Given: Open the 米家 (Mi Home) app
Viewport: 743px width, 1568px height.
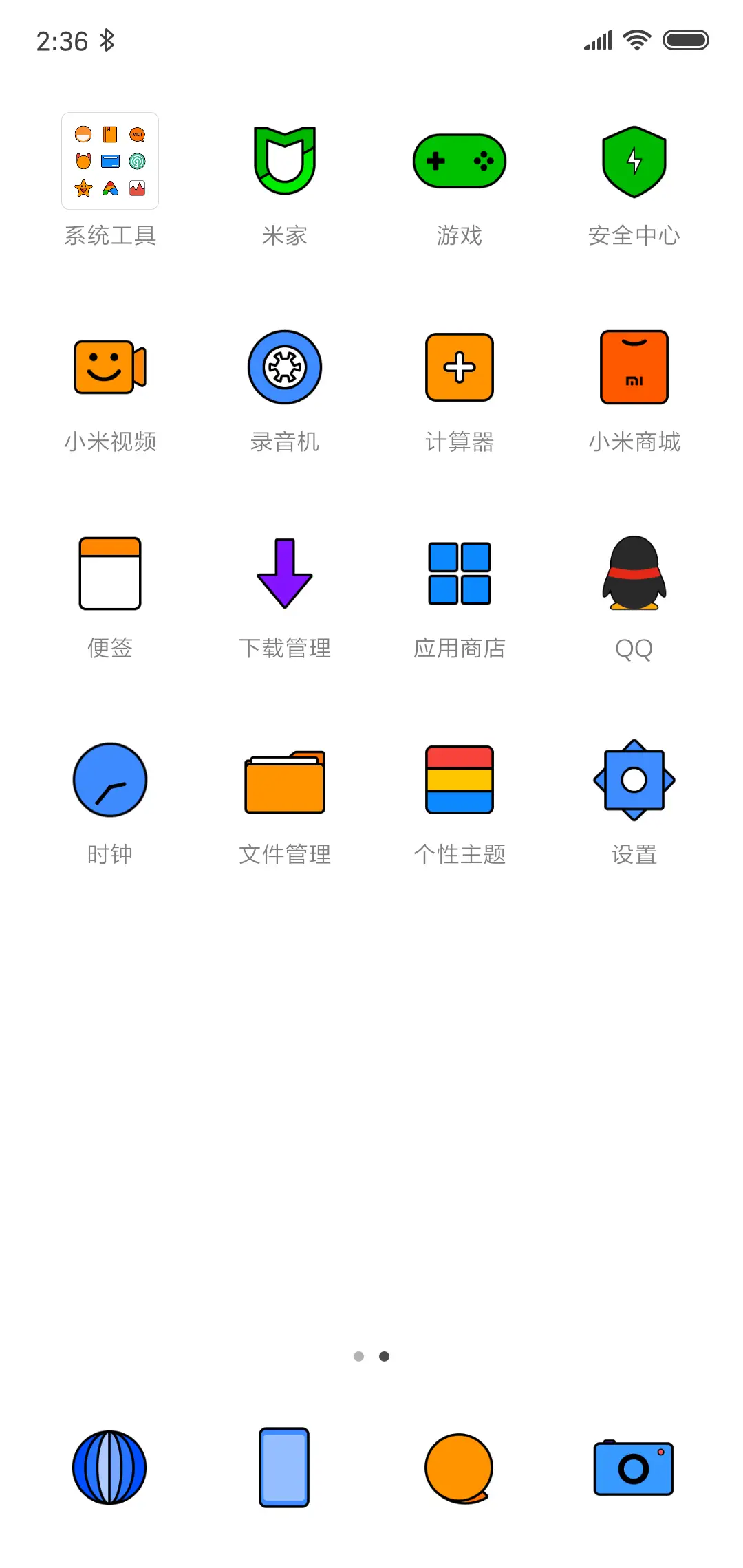Looking at the screenshot, I should click(x=284, y=160).
